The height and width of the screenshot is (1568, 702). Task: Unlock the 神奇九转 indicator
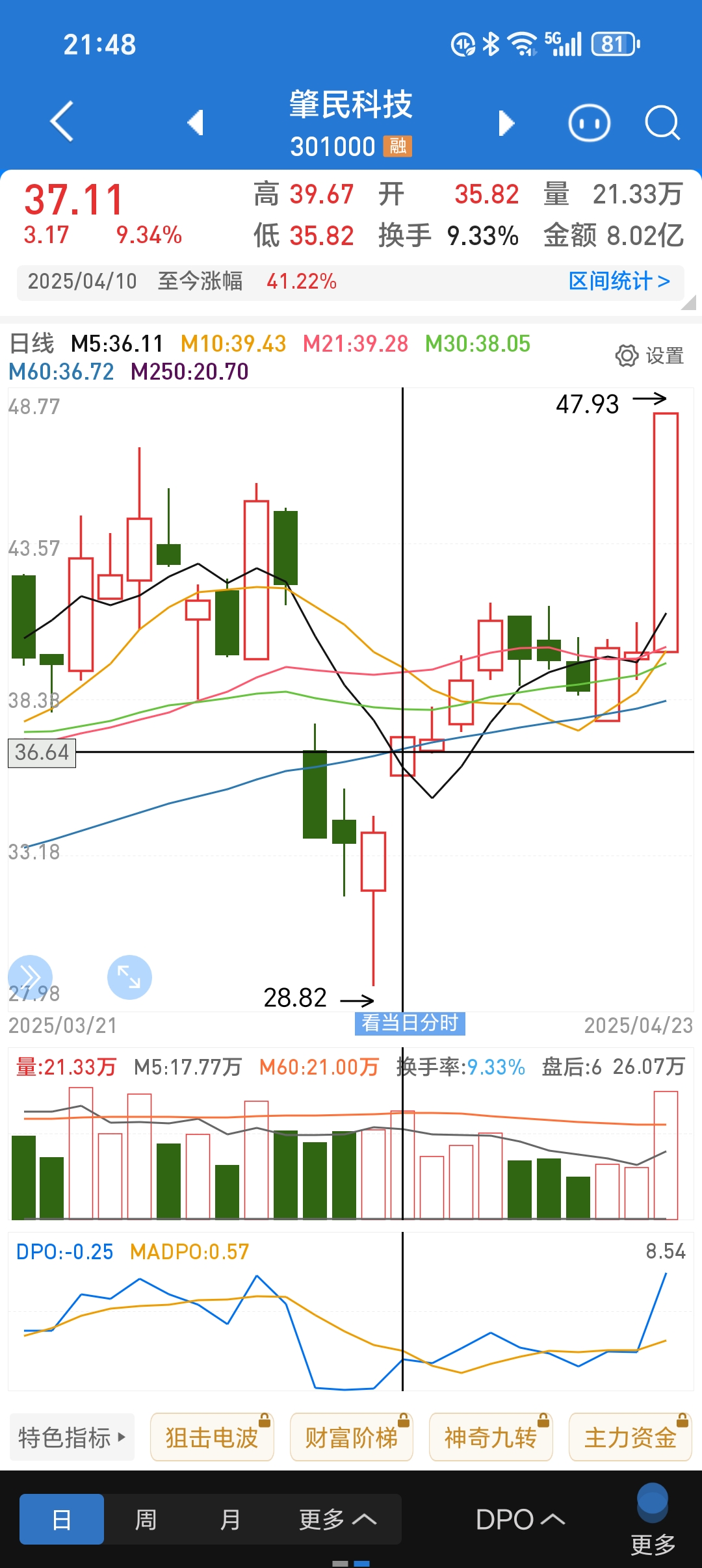click(x=491, y=1437)
